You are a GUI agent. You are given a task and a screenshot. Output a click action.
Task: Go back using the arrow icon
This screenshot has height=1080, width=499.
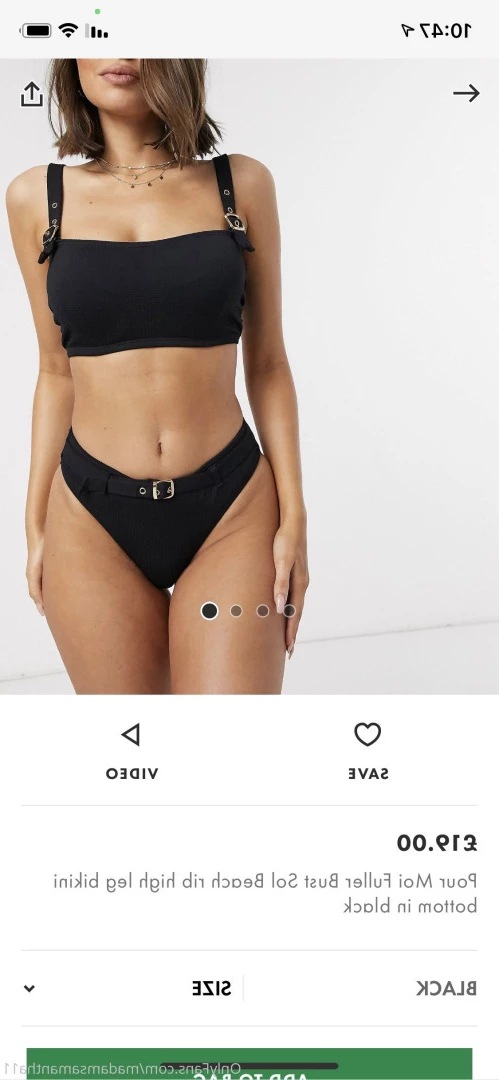coord(466,93)
